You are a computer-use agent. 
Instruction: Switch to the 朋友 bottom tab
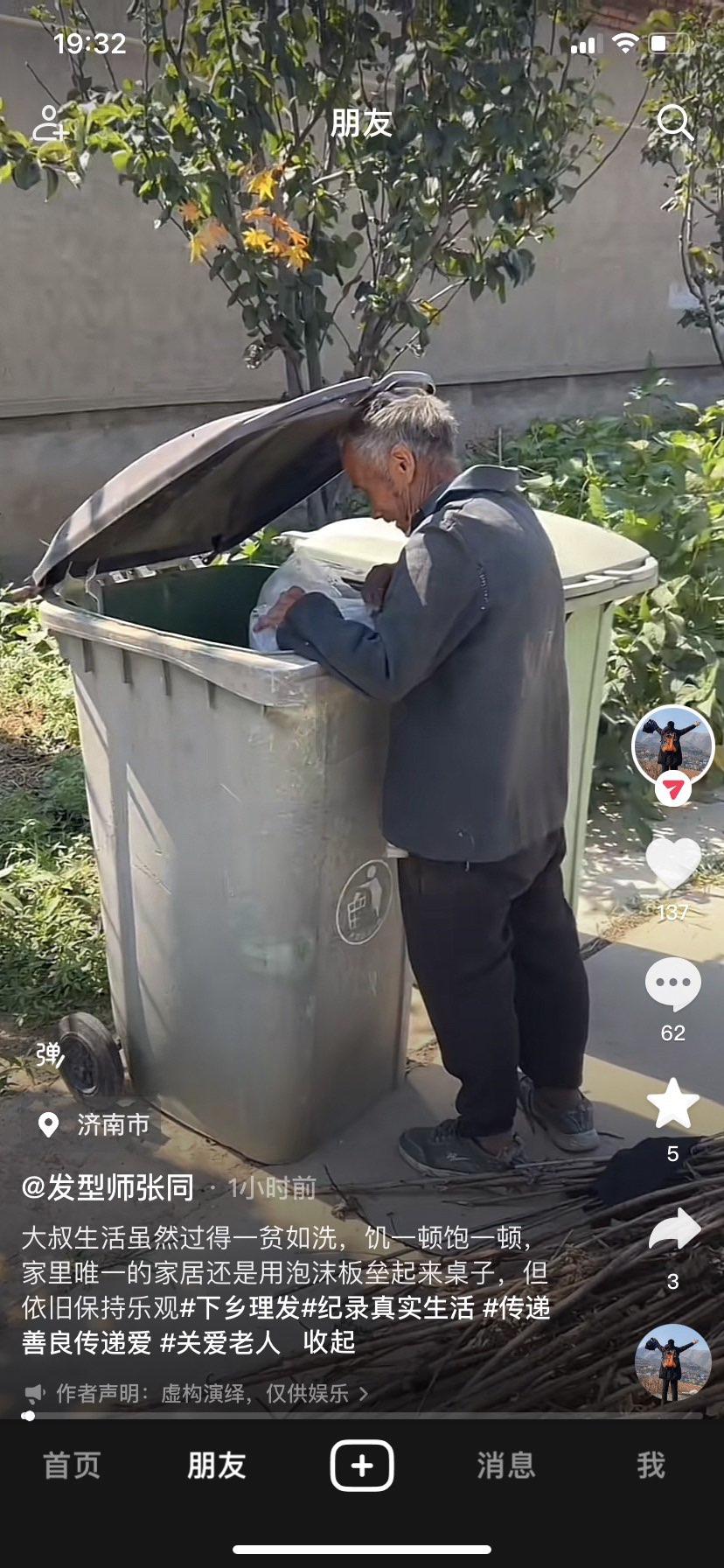216,1466
